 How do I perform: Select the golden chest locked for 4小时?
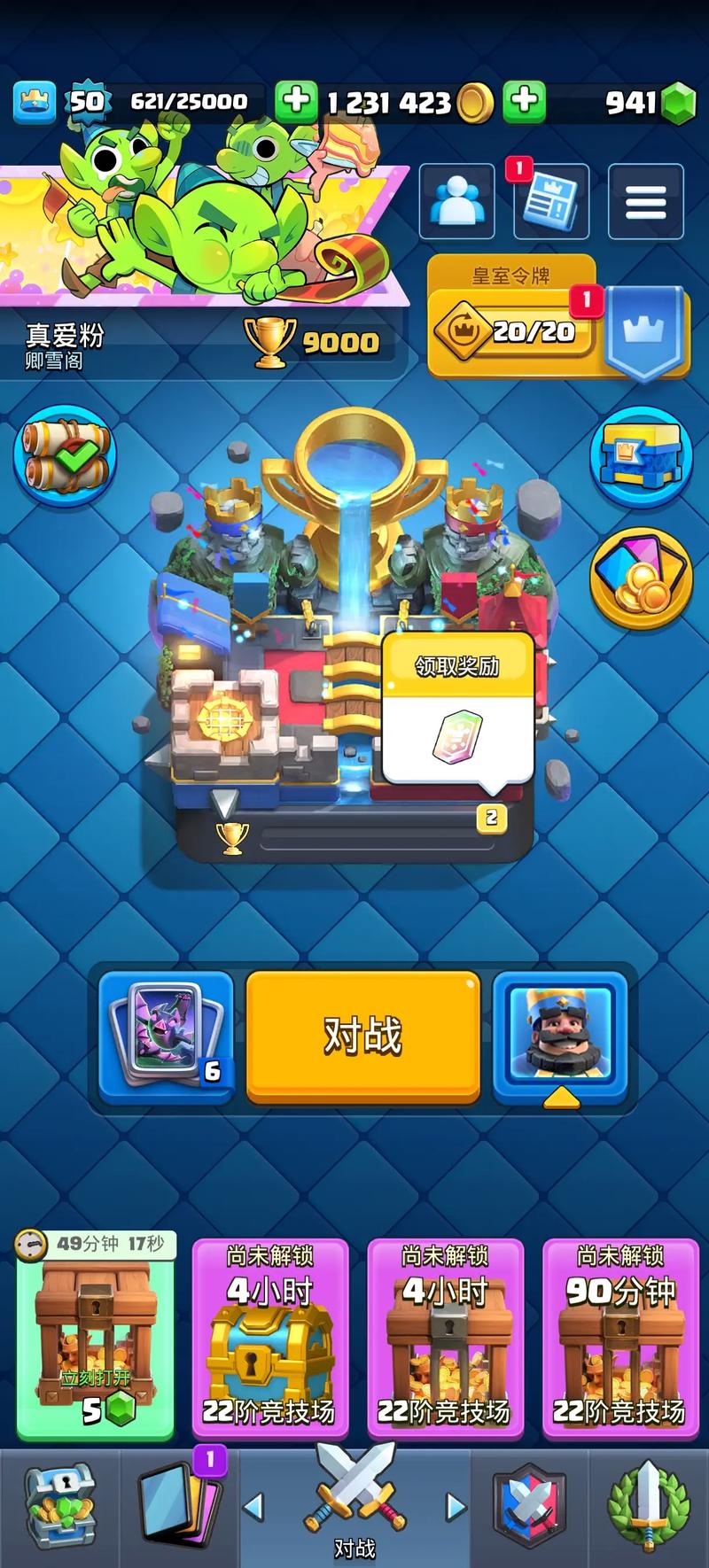269,1338
